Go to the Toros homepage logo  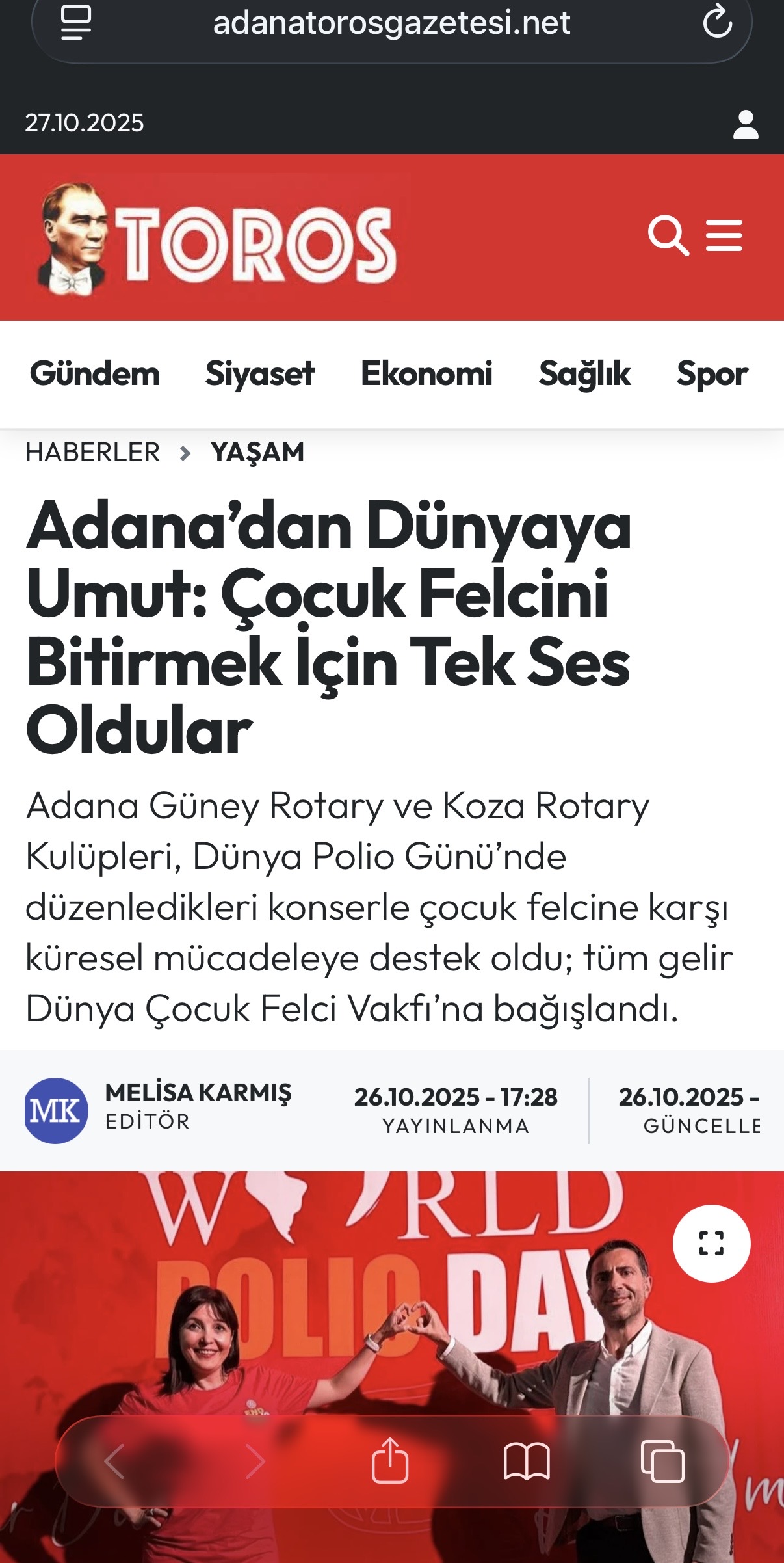click(x=218, y=239)
